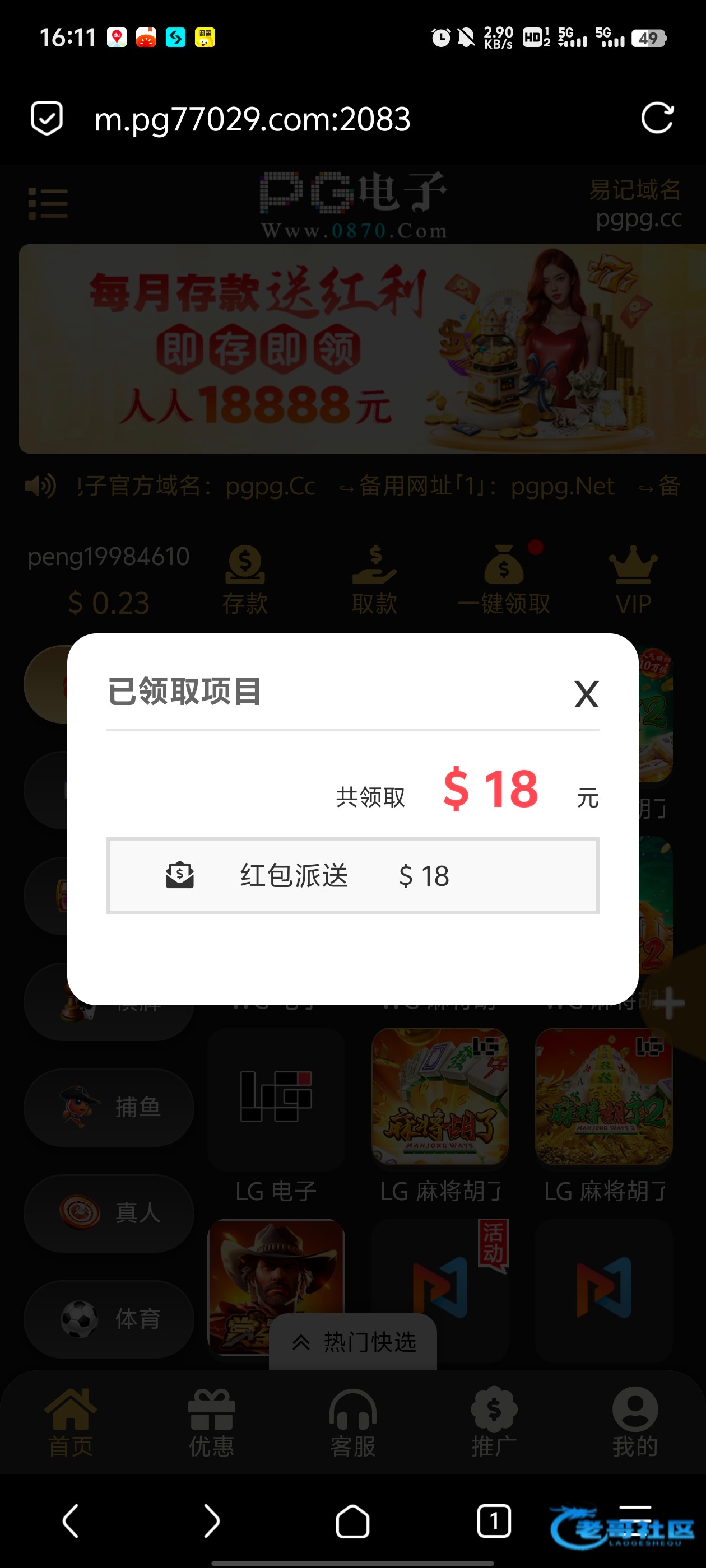This screenshot has width=706, height=1568.
Task: View site security shield info
Action: tap(47, 118)
